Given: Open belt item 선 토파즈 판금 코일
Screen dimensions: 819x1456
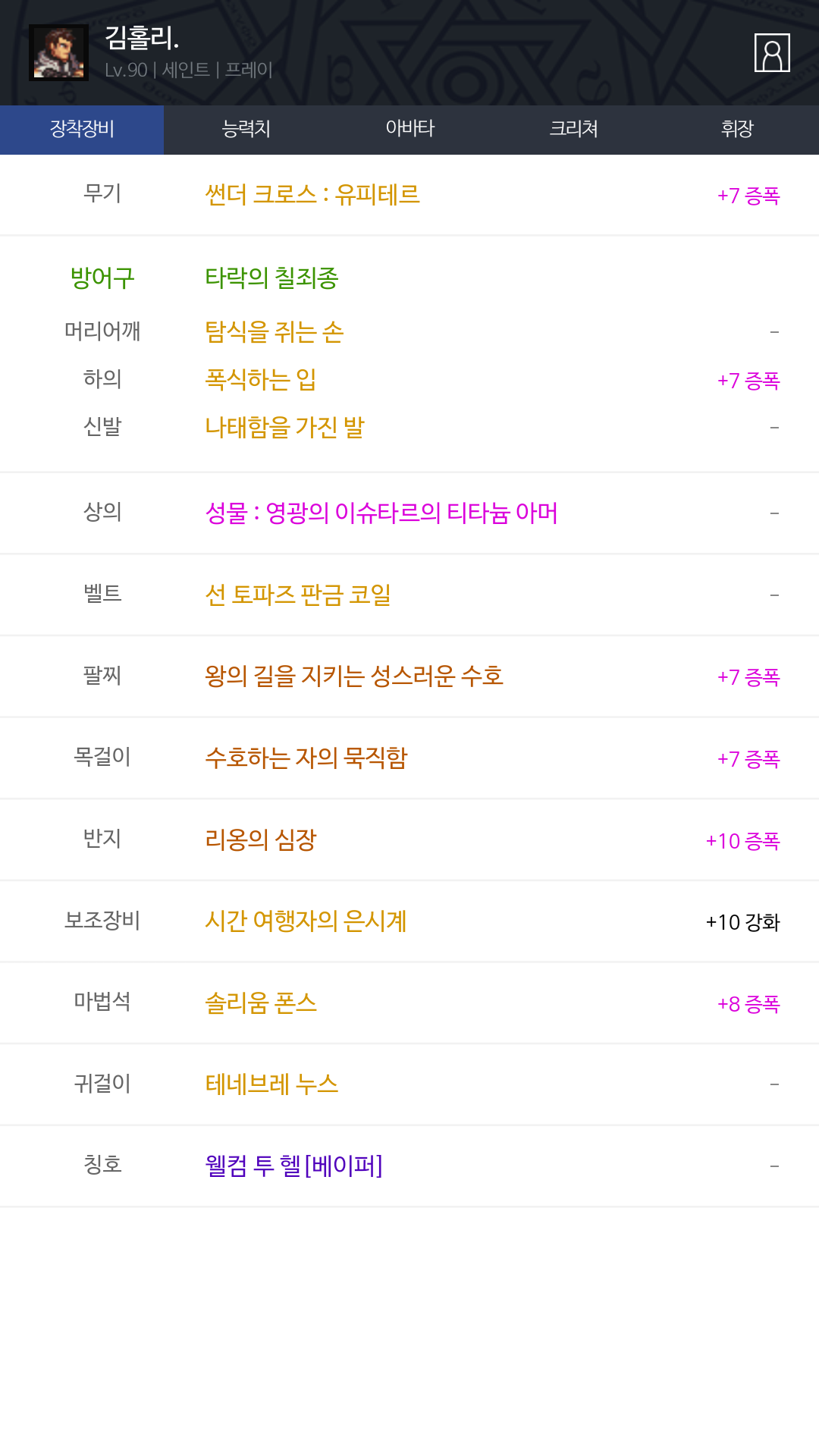Looking at the screenshot, I should pos(298,595).
